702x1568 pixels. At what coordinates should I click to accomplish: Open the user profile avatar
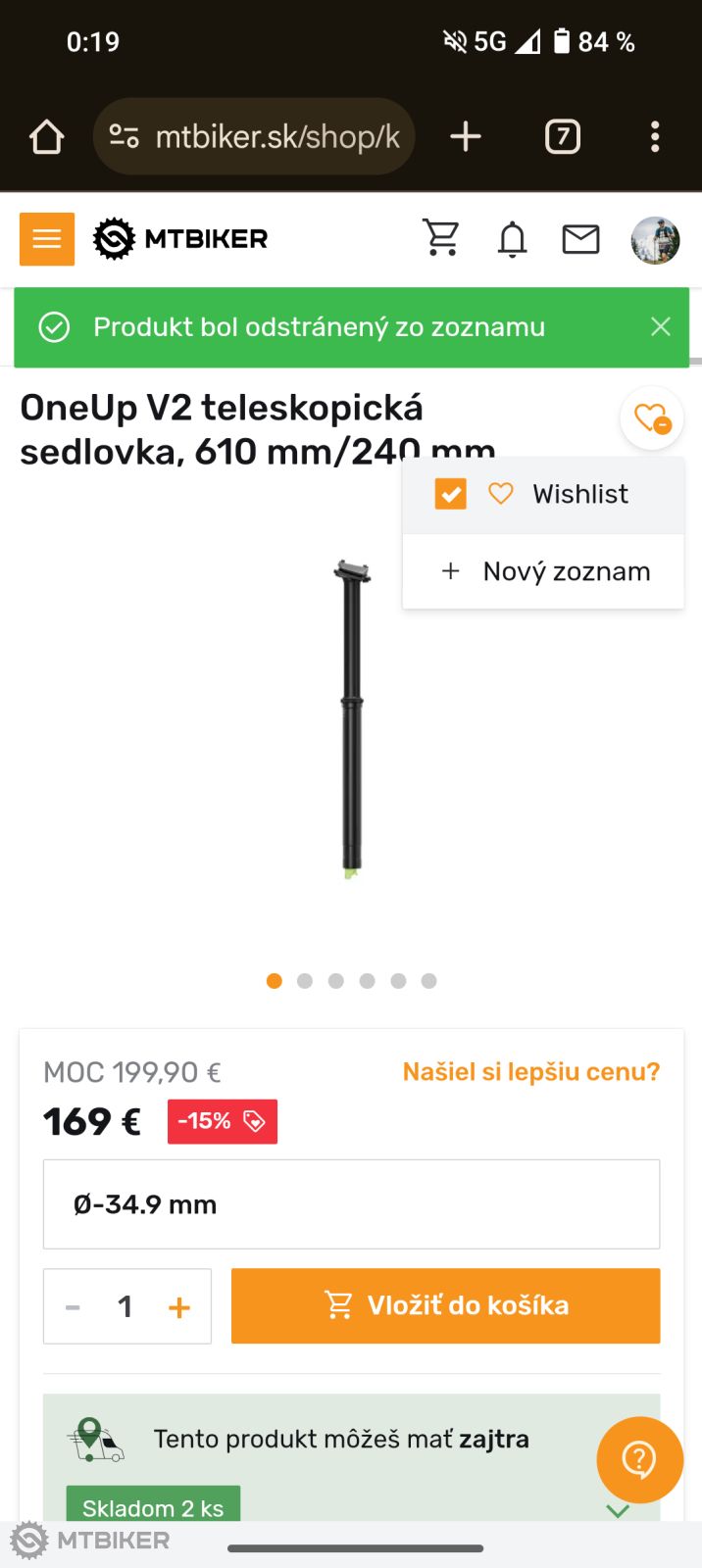coord(655,240)
